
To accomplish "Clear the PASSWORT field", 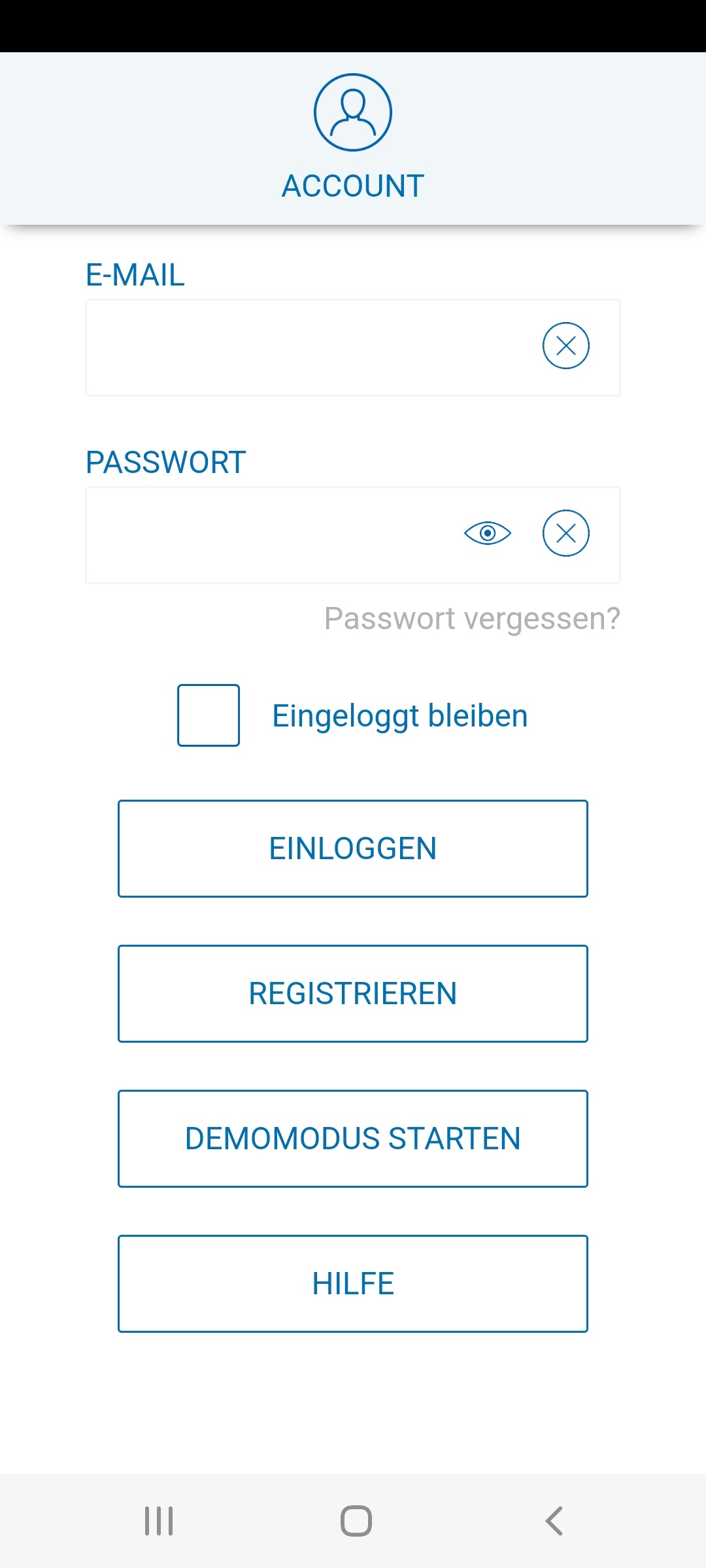I will point(565,533).
